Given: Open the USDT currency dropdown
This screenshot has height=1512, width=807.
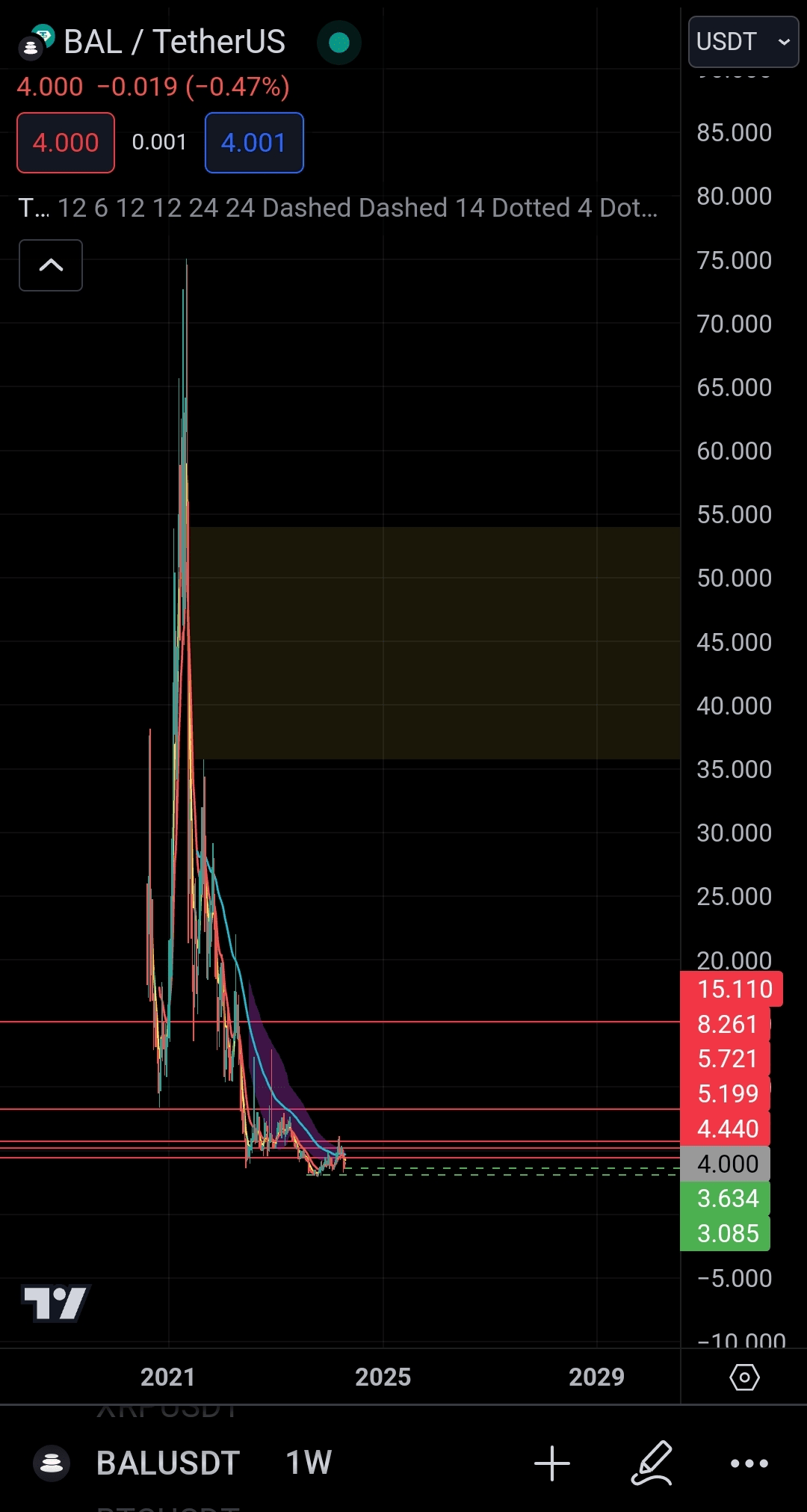Looking at the screenshot, I should (743, 42).
